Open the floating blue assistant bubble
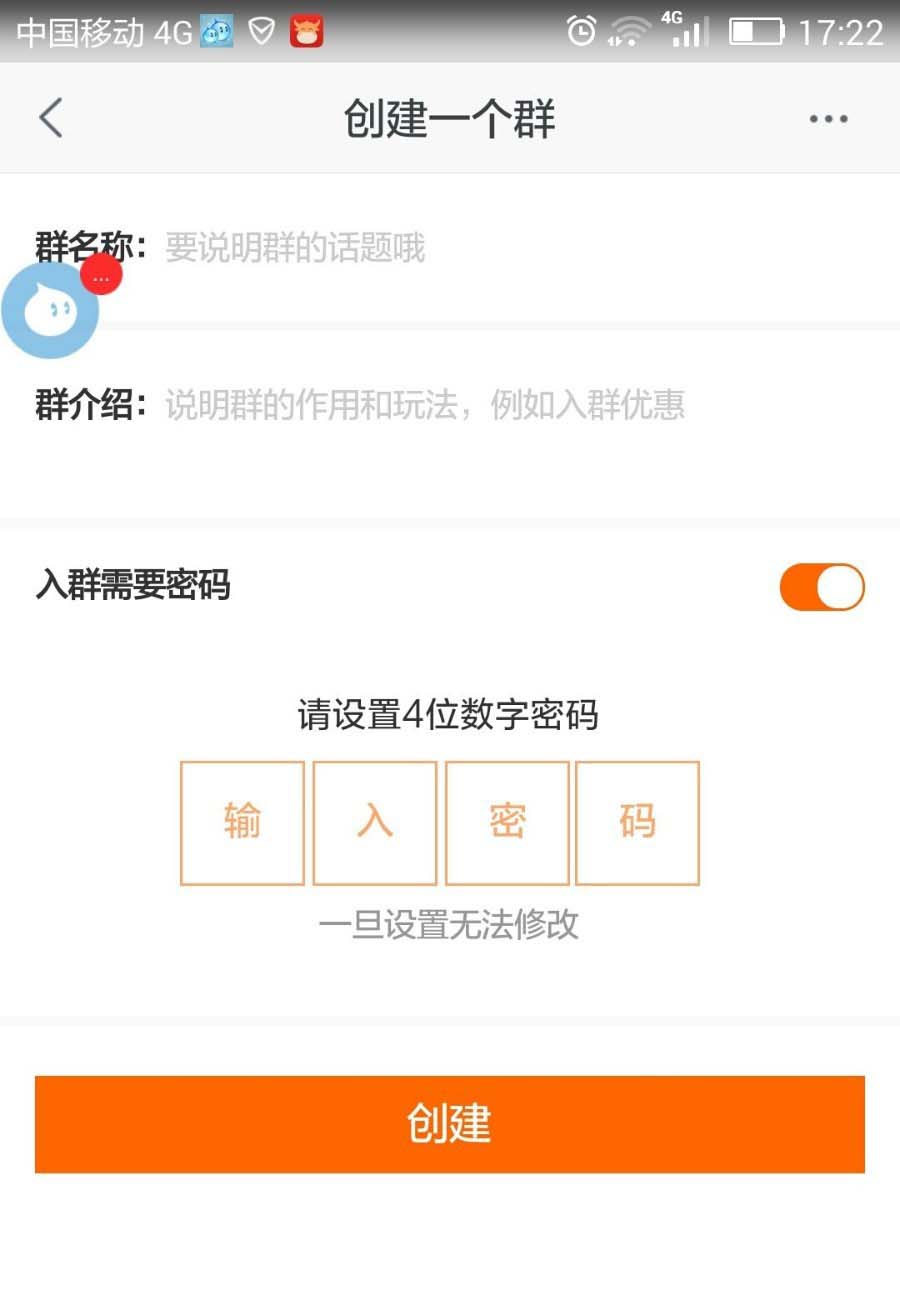900x1306 pixels. [48, 312]
